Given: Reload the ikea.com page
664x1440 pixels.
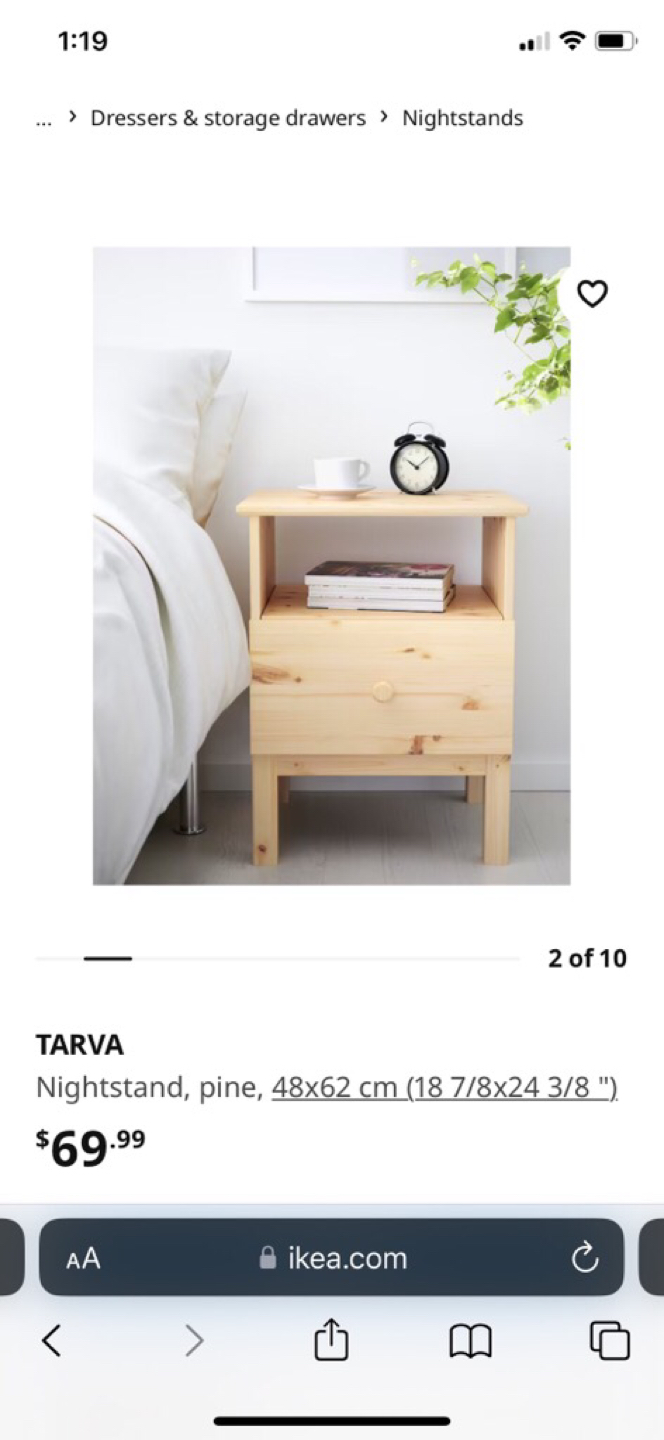Looking at the screenshot, I should [584, 1258].
